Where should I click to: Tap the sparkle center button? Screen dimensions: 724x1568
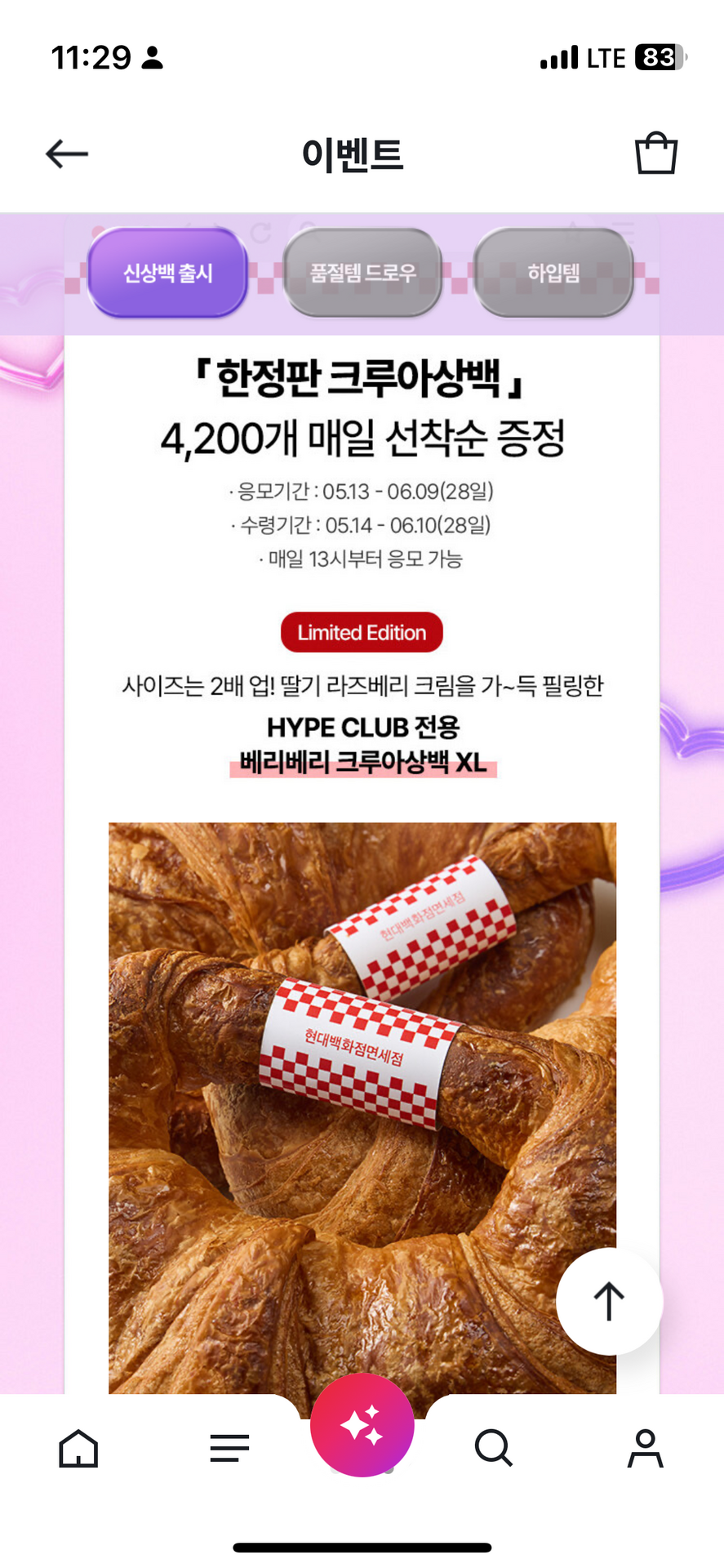(362, 1426)
